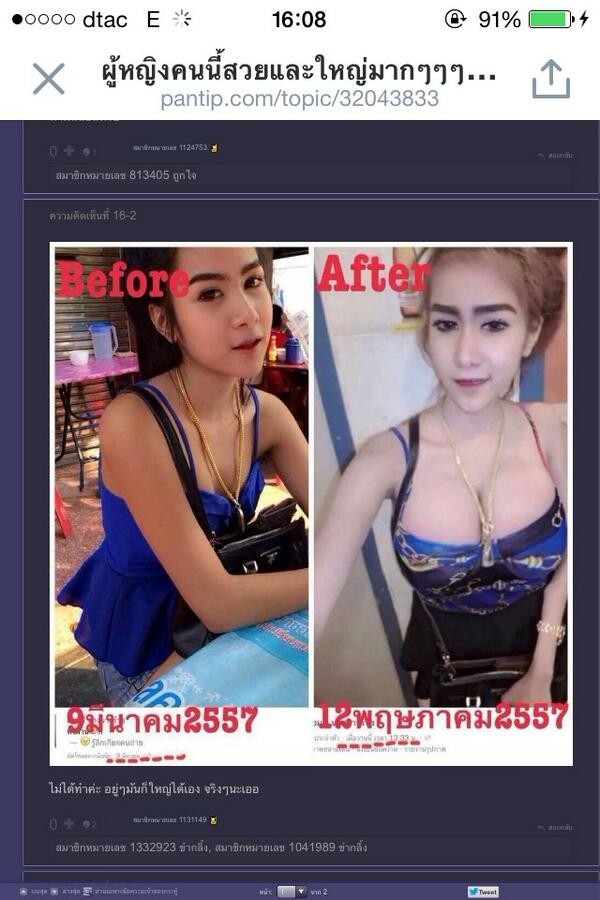Reply to comment by member 1124753
The height and width of the screenshot is (900, 600).
click(555, 155)
